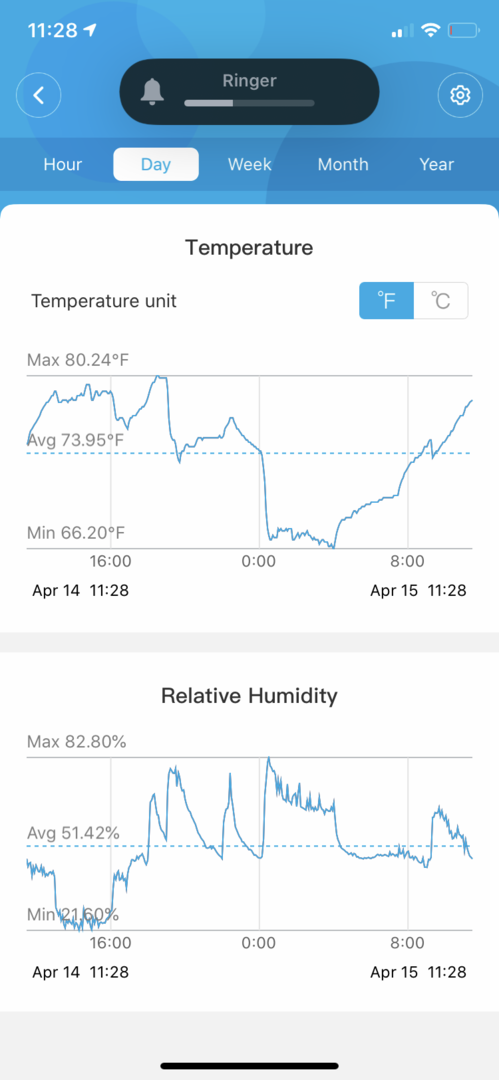Screen dimensions: 499x1080
Task: Select the Day tab
Action: pos(156,165)
